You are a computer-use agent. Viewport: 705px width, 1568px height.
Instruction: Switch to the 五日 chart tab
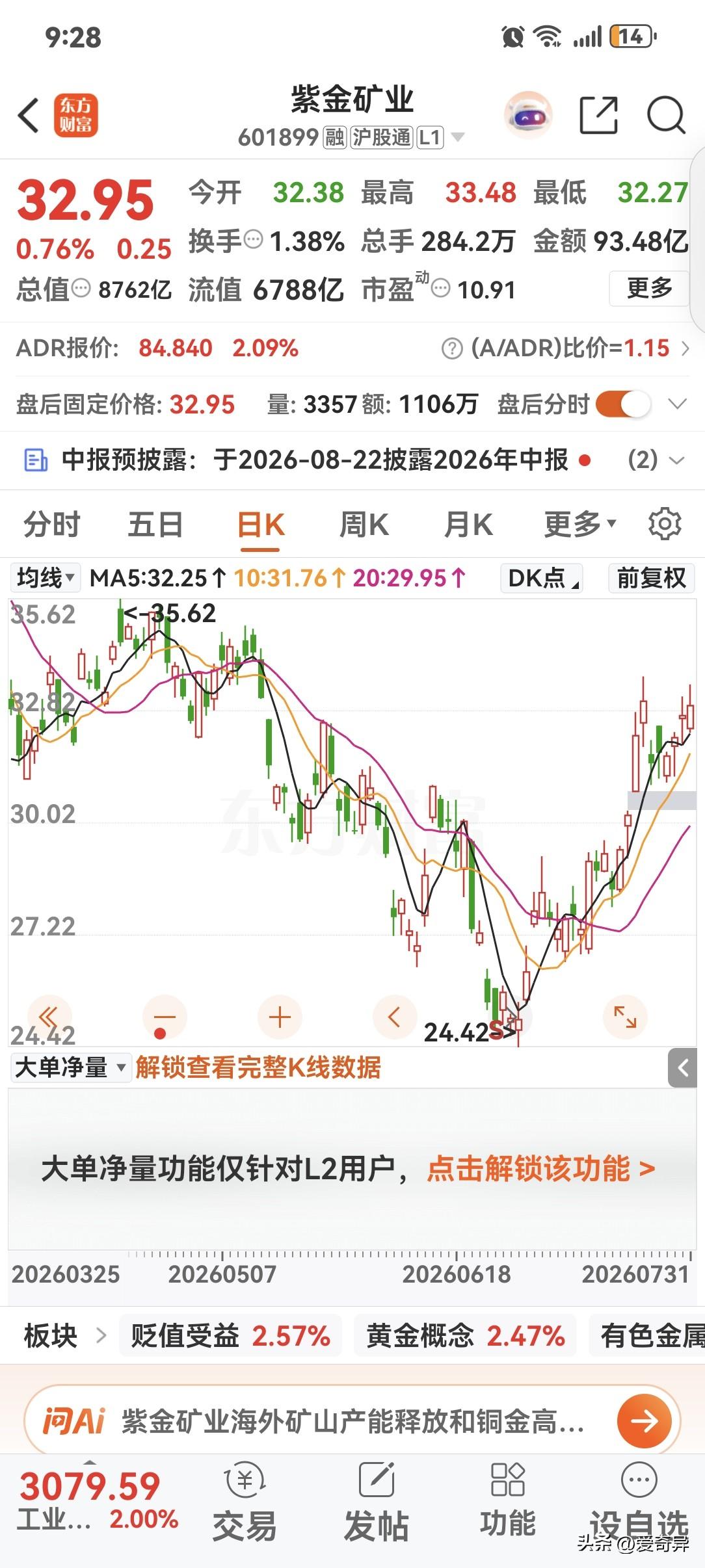[x=155, y=525]
